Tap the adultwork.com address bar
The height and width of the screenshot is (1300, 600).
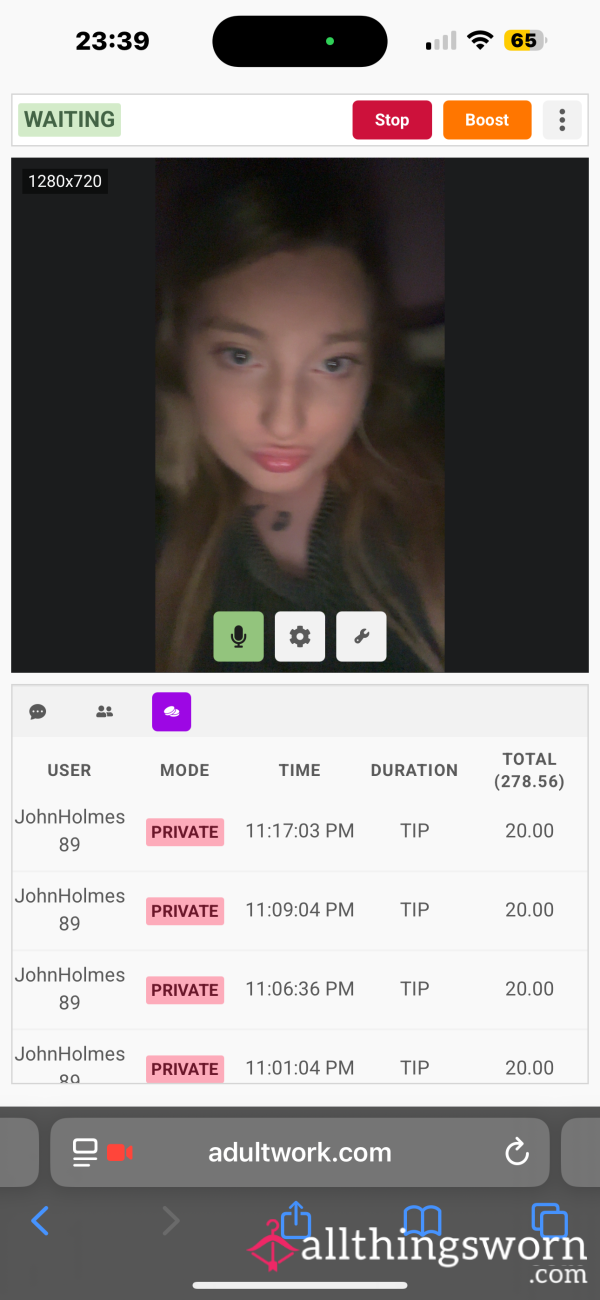click(300, 1152)
